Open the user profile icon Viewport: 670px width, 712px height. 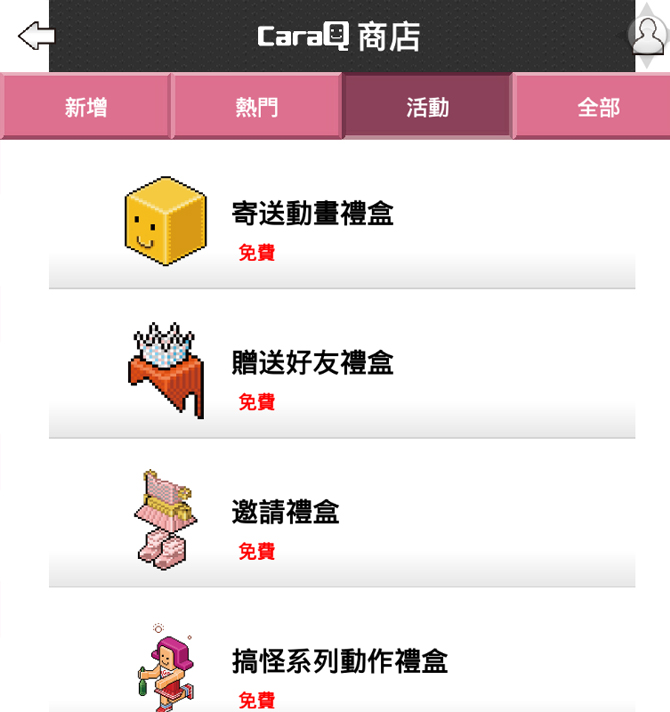pos(649,36)
